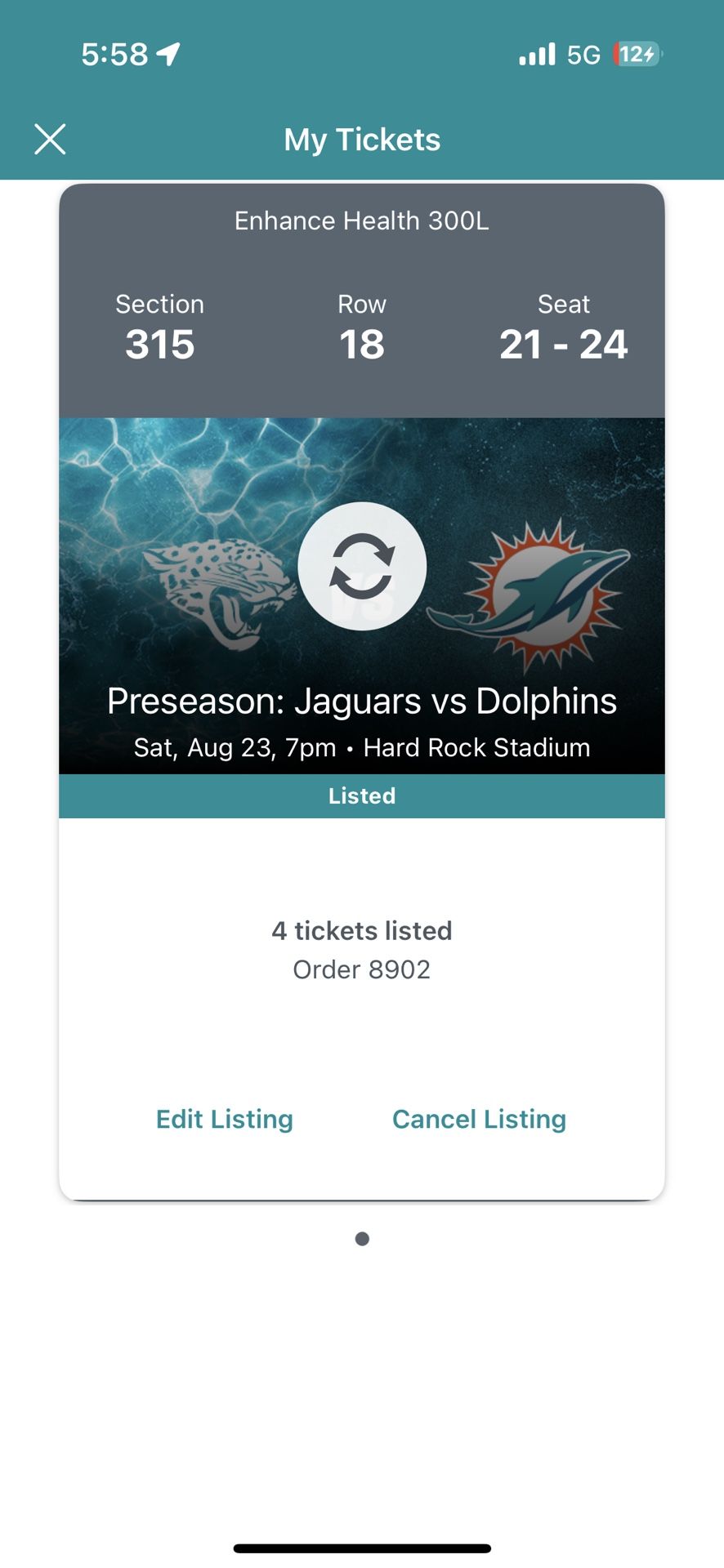Select the Preseason: Jaguars vs Dolphins event title
The width and height of the screenshot is (724, 1568).
pos(362,701)
